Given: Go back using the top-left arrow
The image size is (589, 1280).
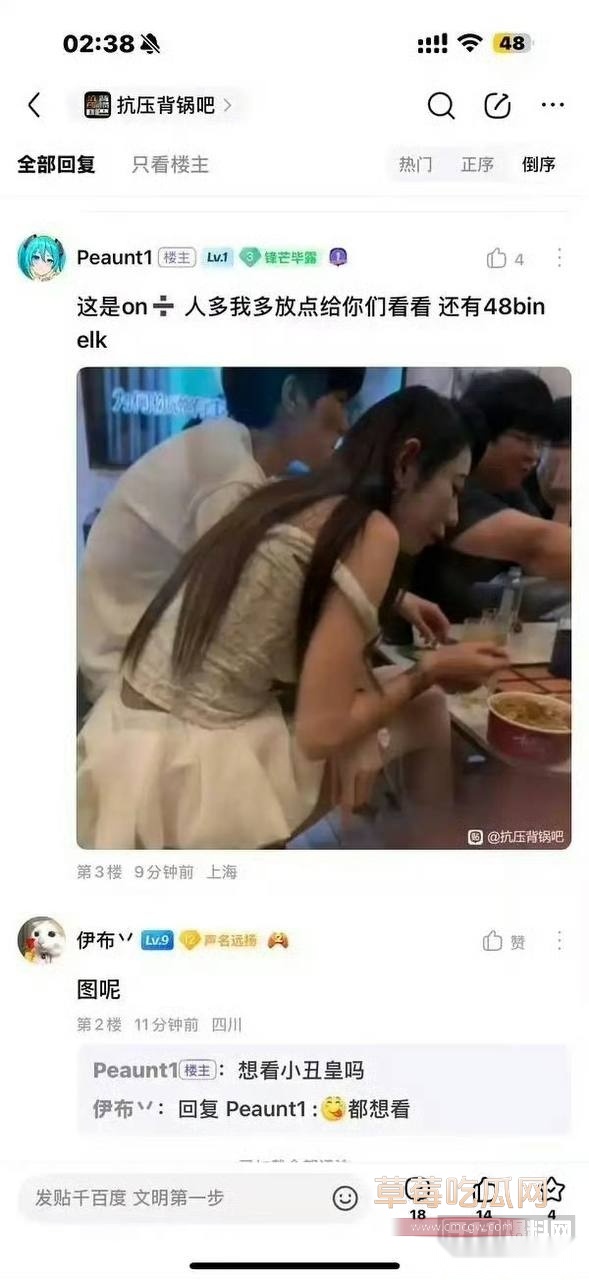Looking at the screenshot, I should [x=34, y=105].
